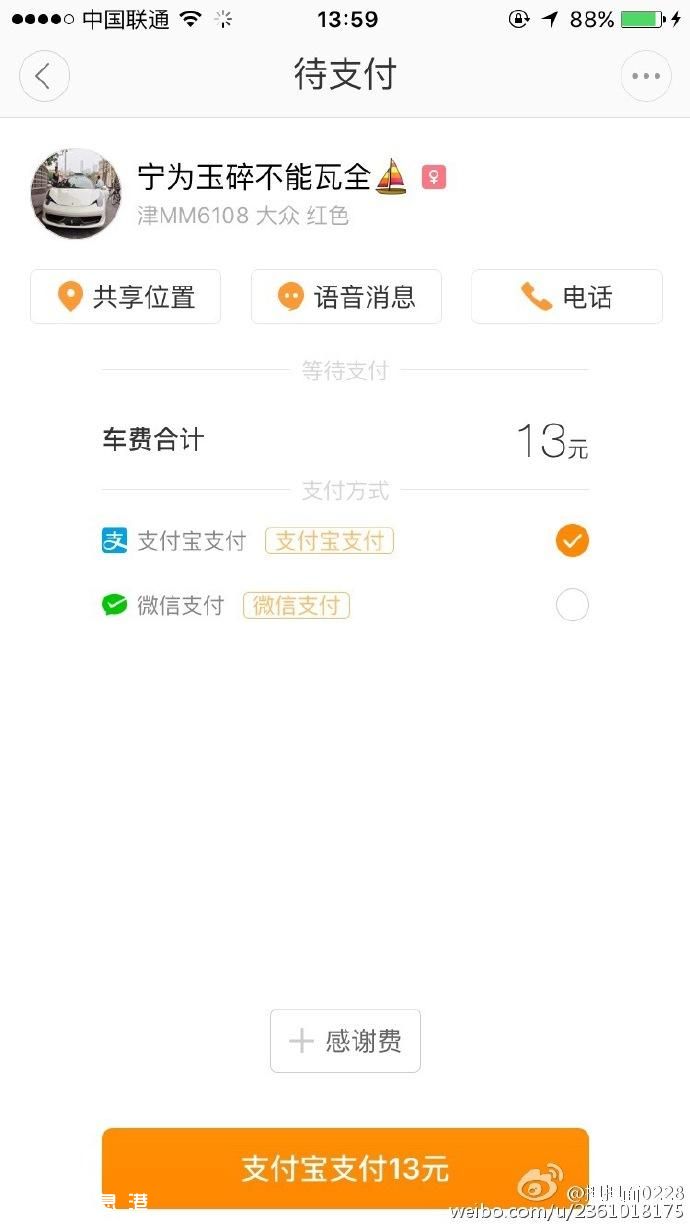Add a 感谢费 tip
The width and height of the screenshot is (690, 1227).
345,1041
